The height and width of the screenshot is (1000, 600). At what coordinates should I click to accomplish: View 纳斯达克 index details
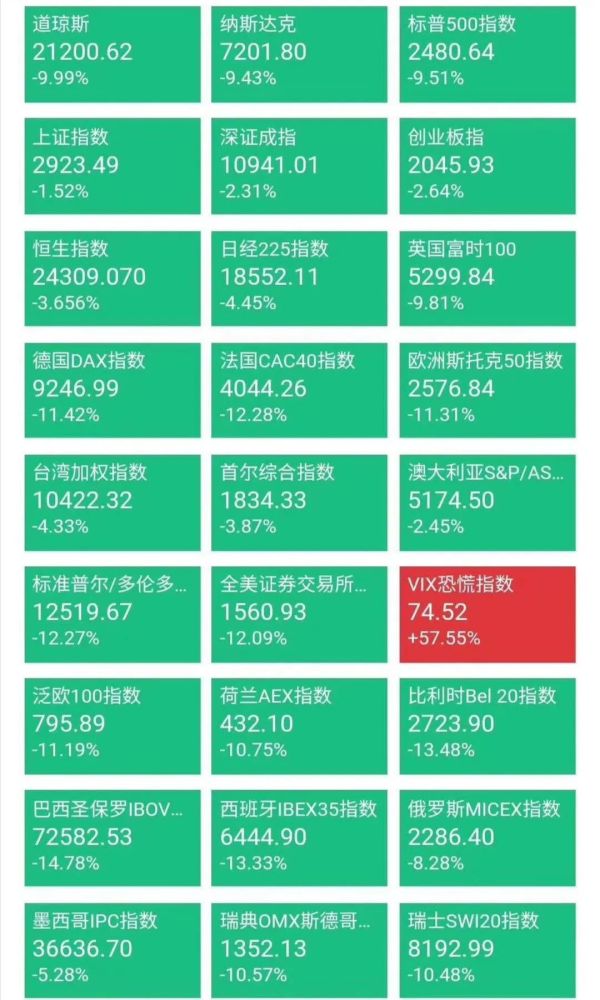(x=299, y=53)
